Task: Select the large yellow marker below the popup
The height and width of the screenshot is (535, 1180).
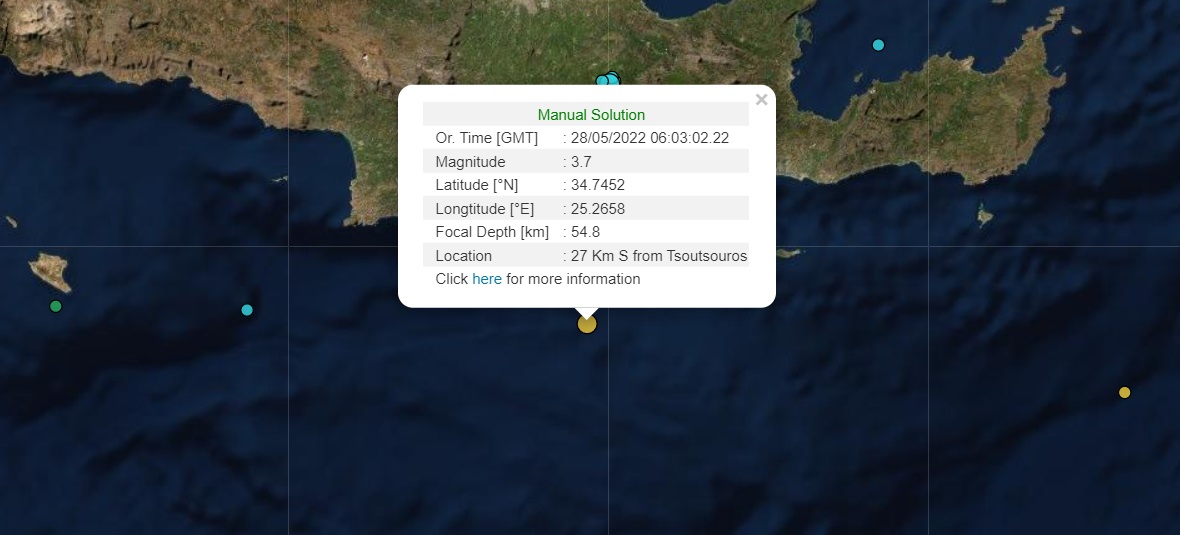Action: click(x=587, y=324)
